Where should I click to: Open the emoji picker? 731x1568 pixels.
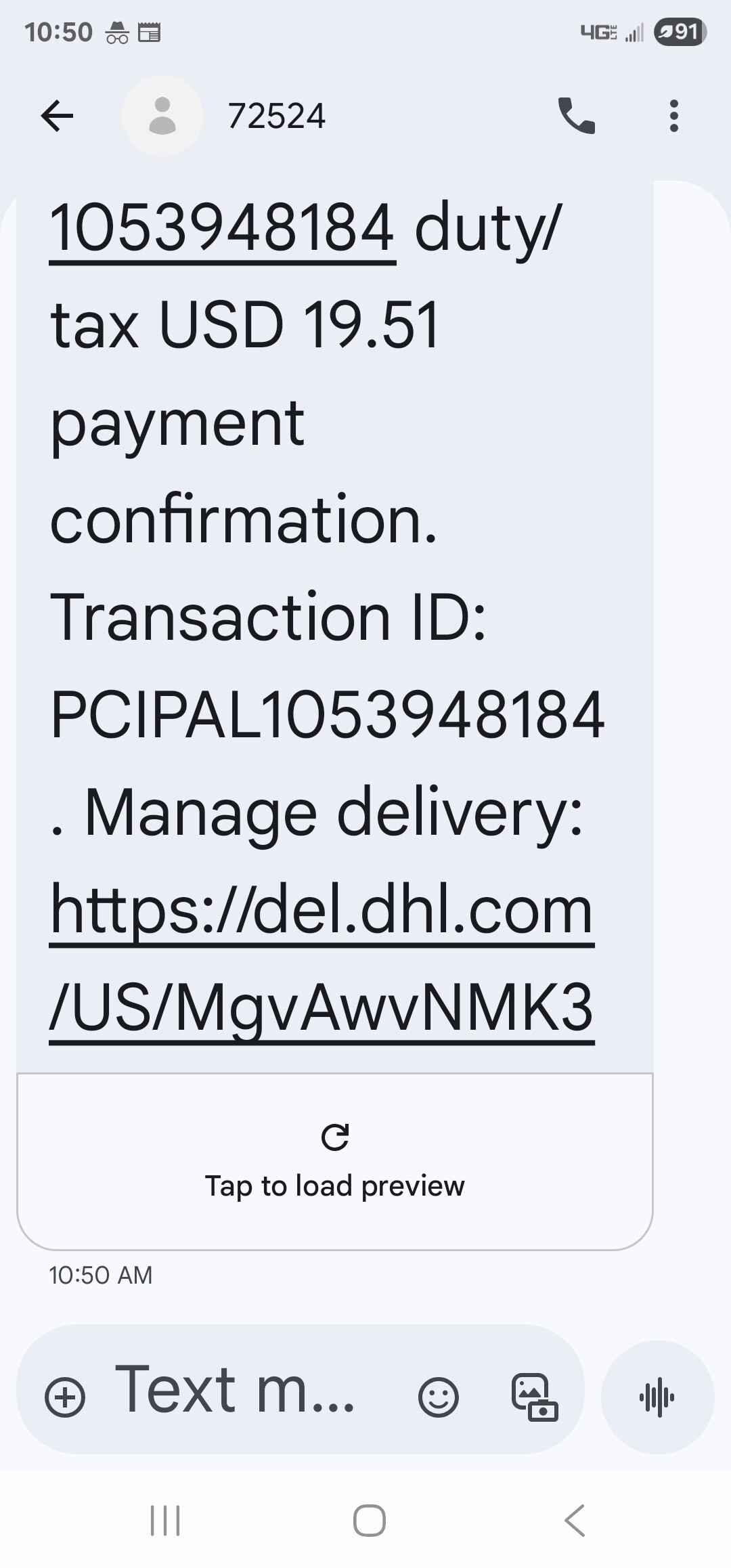(439, 1397)
